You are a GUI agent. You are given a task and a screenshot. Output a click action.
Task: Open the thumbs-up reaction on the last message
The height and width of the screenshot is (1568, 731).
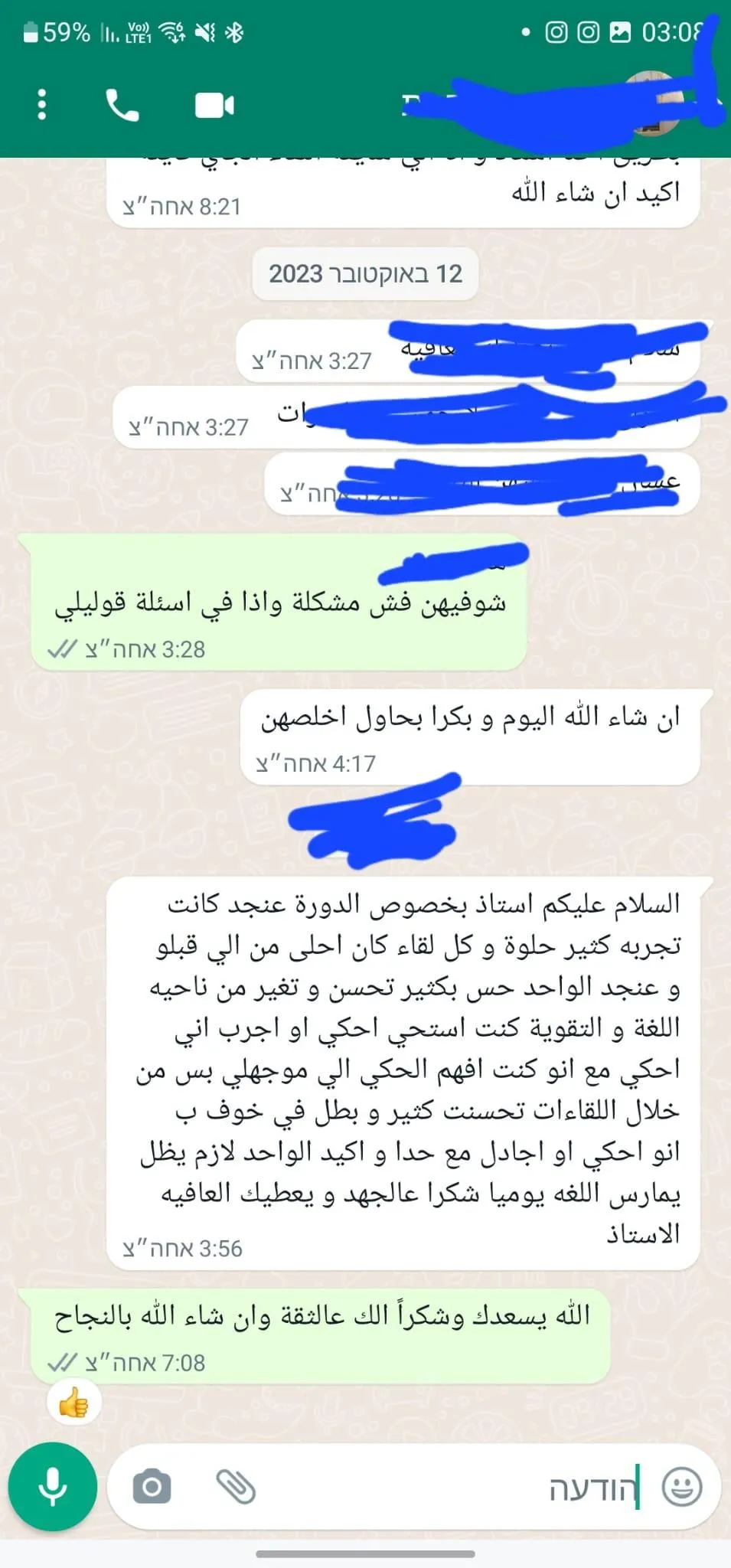pos(73,1403)
